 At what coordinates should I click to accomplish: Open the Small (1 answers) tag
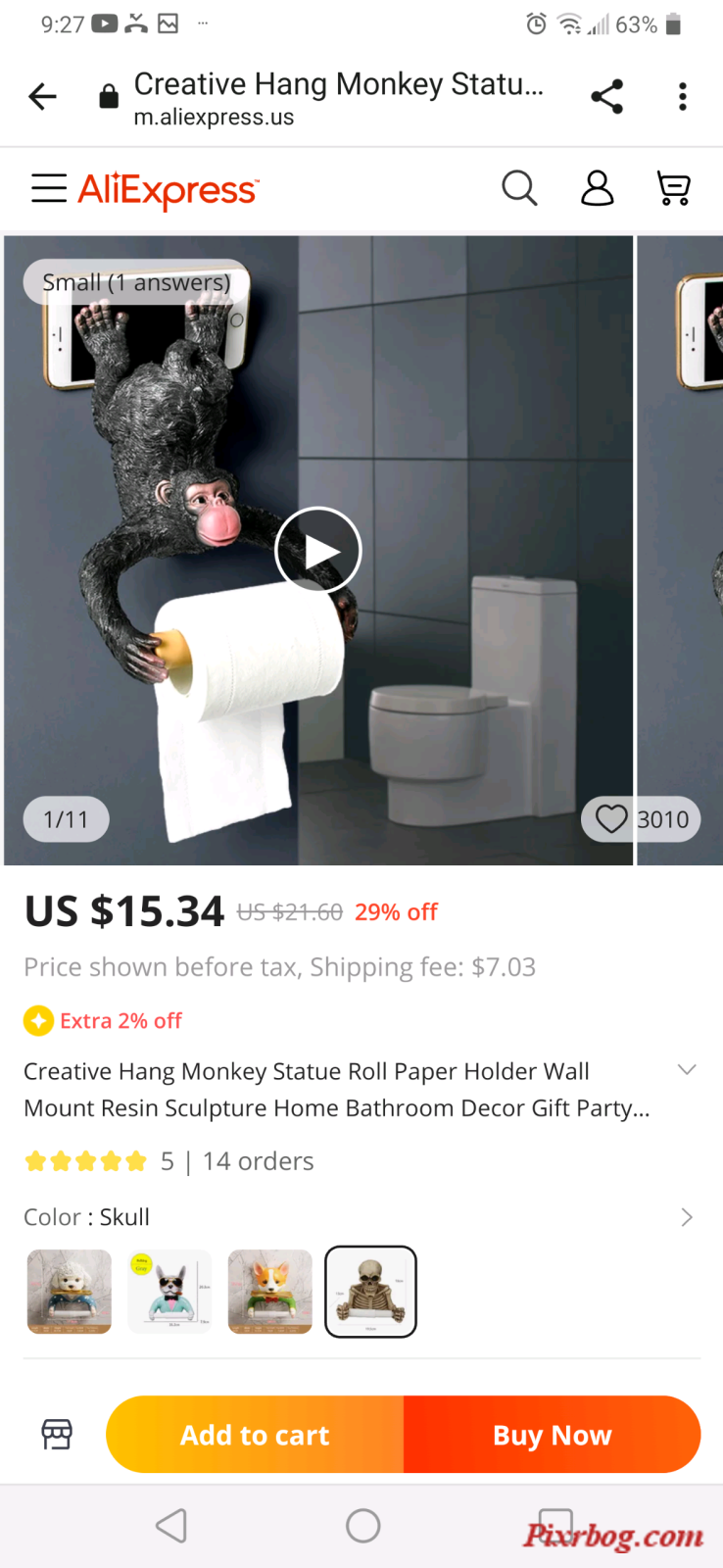pyautogui.click(x=136, y=282)
